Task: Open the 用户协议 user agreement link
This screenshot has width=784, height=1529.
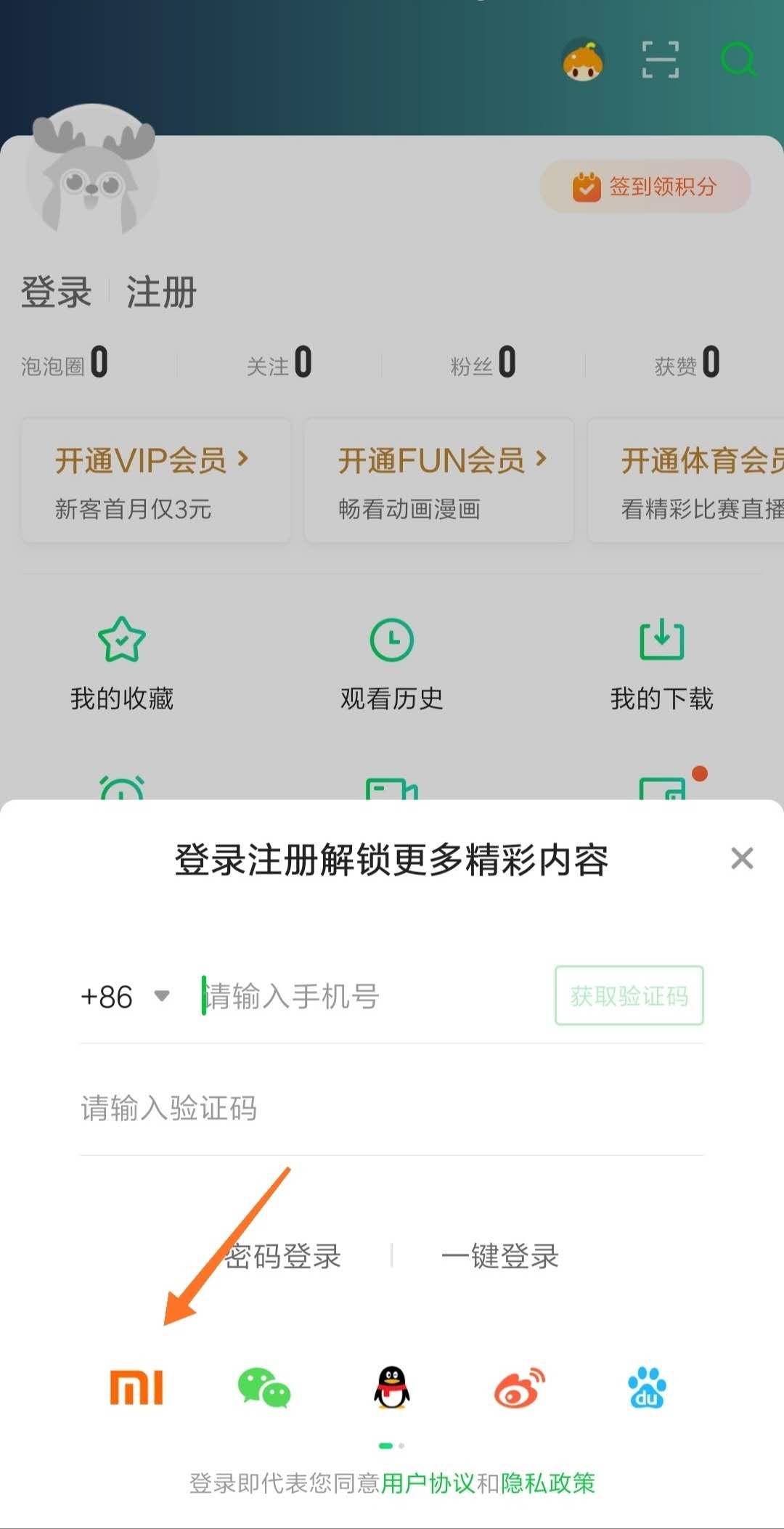Action: (x=428, y=1483)
